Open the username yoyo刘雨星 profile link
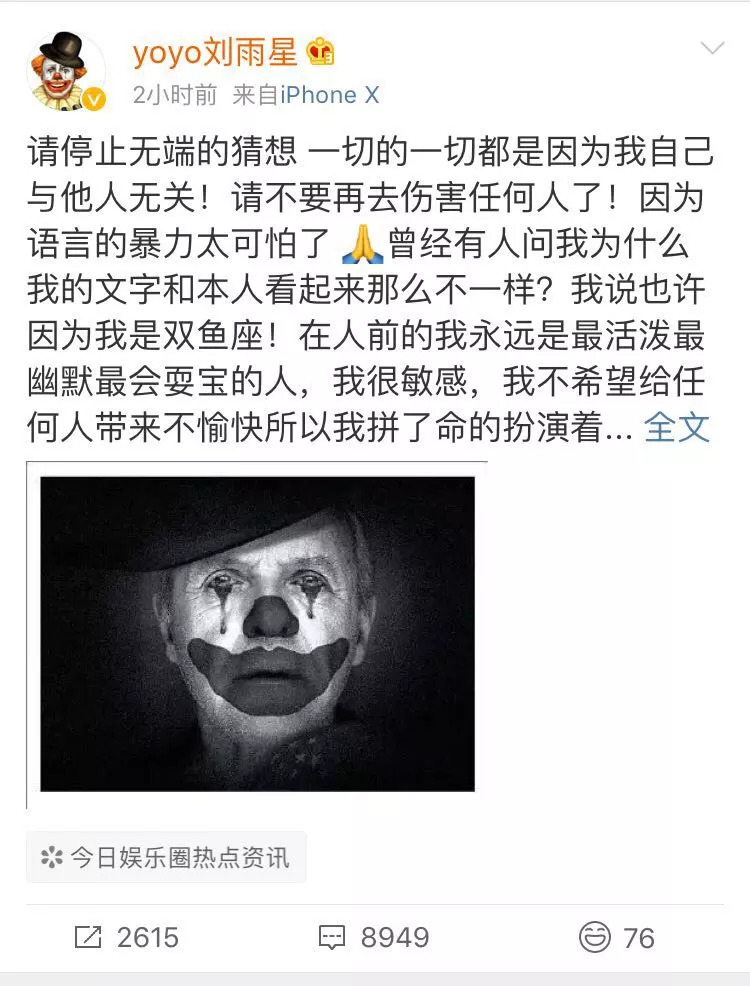Image resolution: width=750 pixels, height=986 pixels. coord(215,52)
